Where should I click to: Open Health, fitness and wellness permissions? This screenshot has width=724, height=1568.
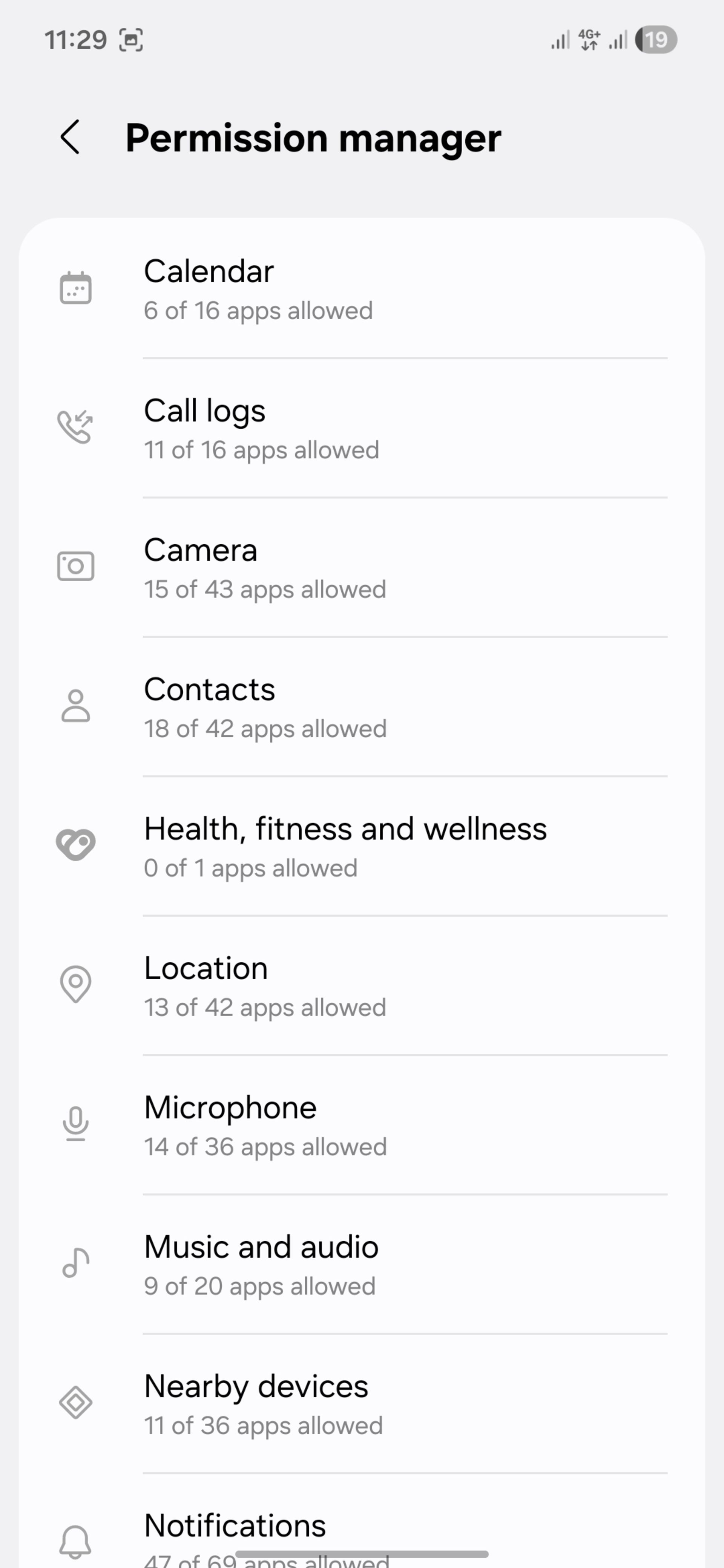point(362,847)
